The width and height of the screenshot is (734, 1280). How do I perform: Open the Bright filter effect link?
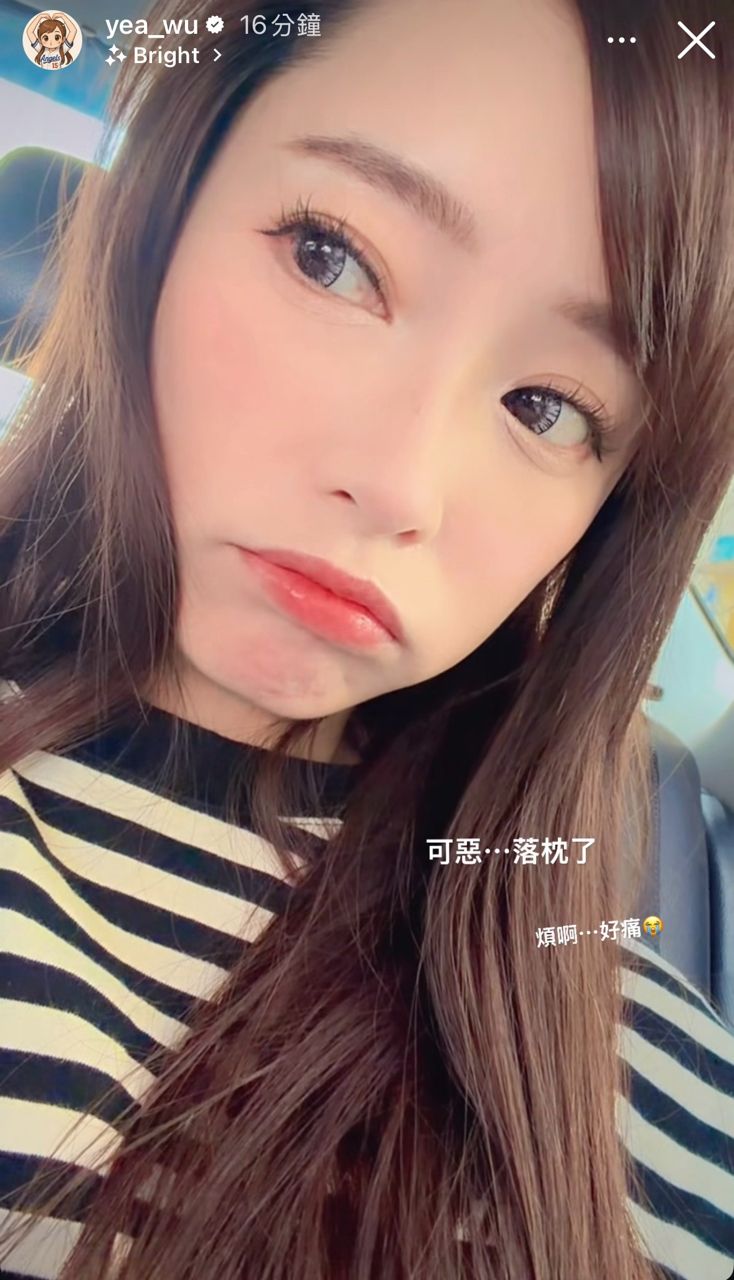[x=163, y=56]
